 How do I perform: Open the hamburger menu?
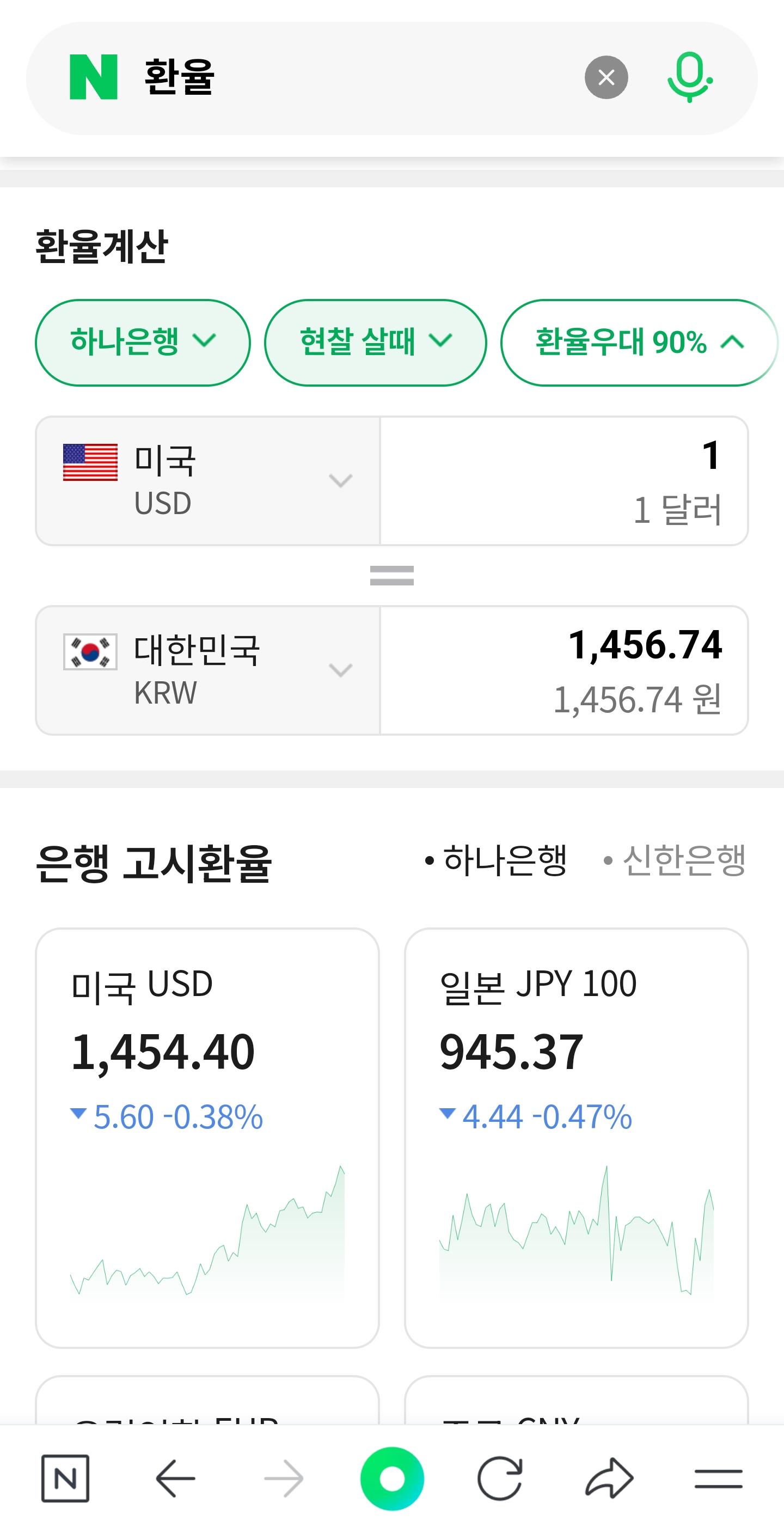click(x=718, y=1478)
